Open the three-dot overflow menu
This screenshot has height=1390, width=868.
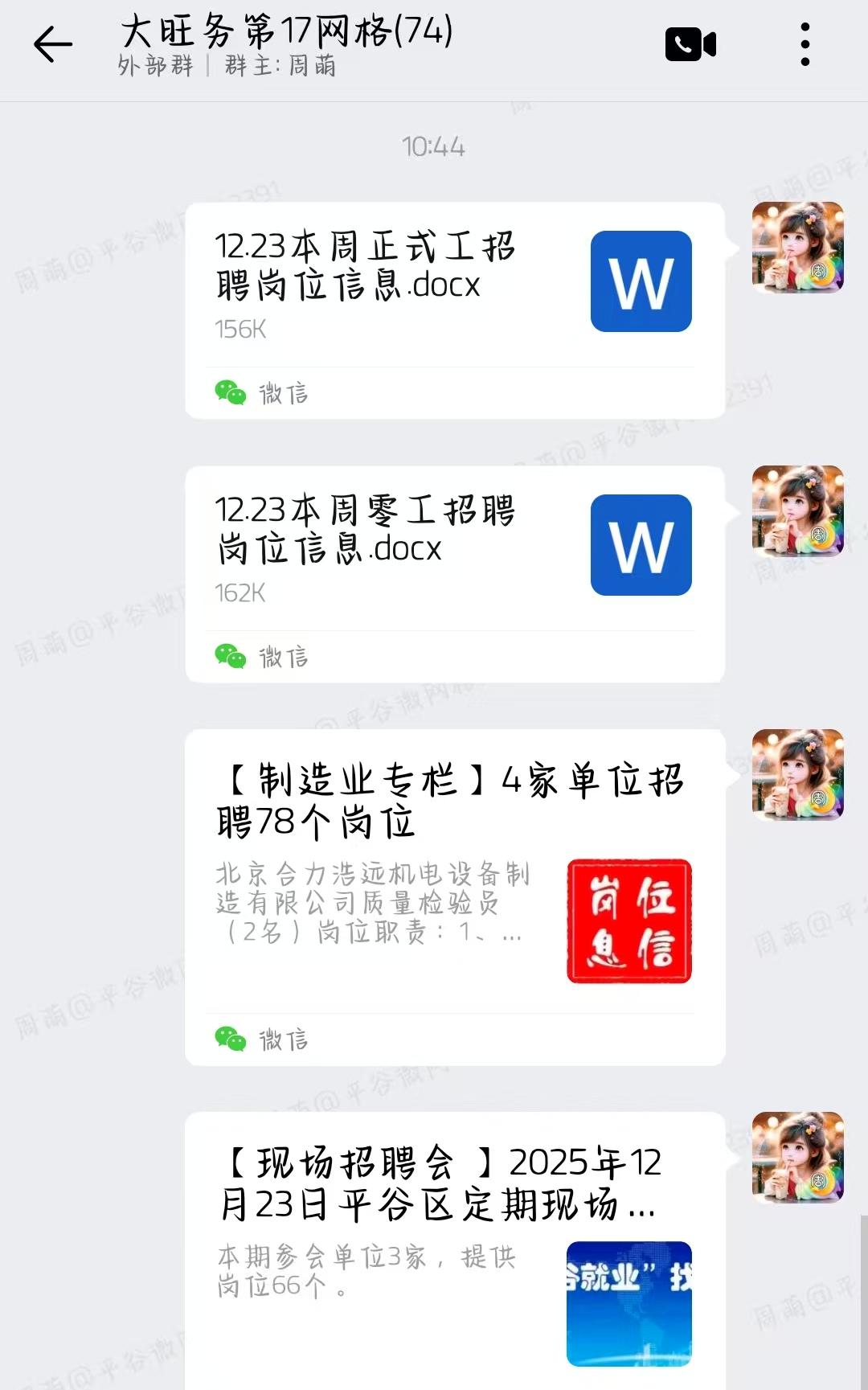805,44
